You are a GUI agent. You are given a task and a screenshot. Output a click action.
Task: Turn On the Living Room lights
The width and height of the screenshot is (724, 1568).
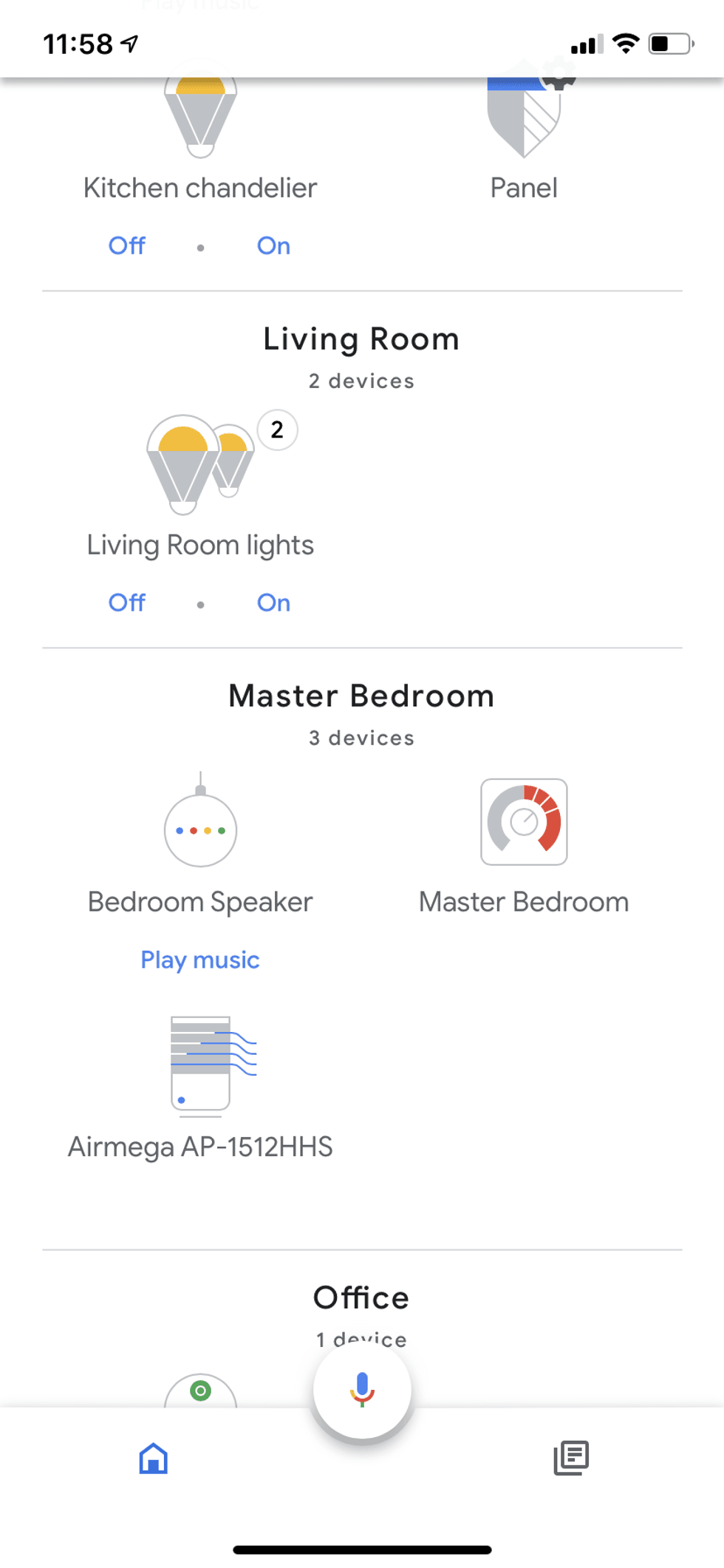coord(273,603)
